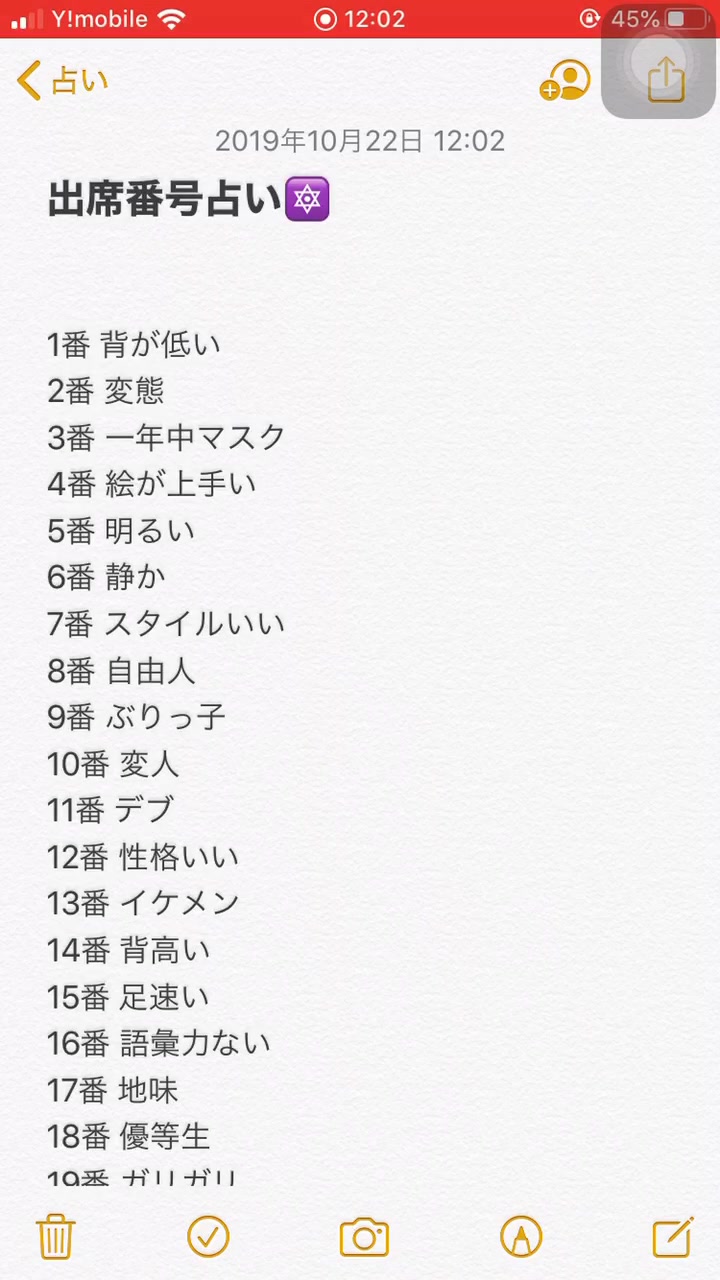
Task: Open the share sheet icon
Action: 665,78
